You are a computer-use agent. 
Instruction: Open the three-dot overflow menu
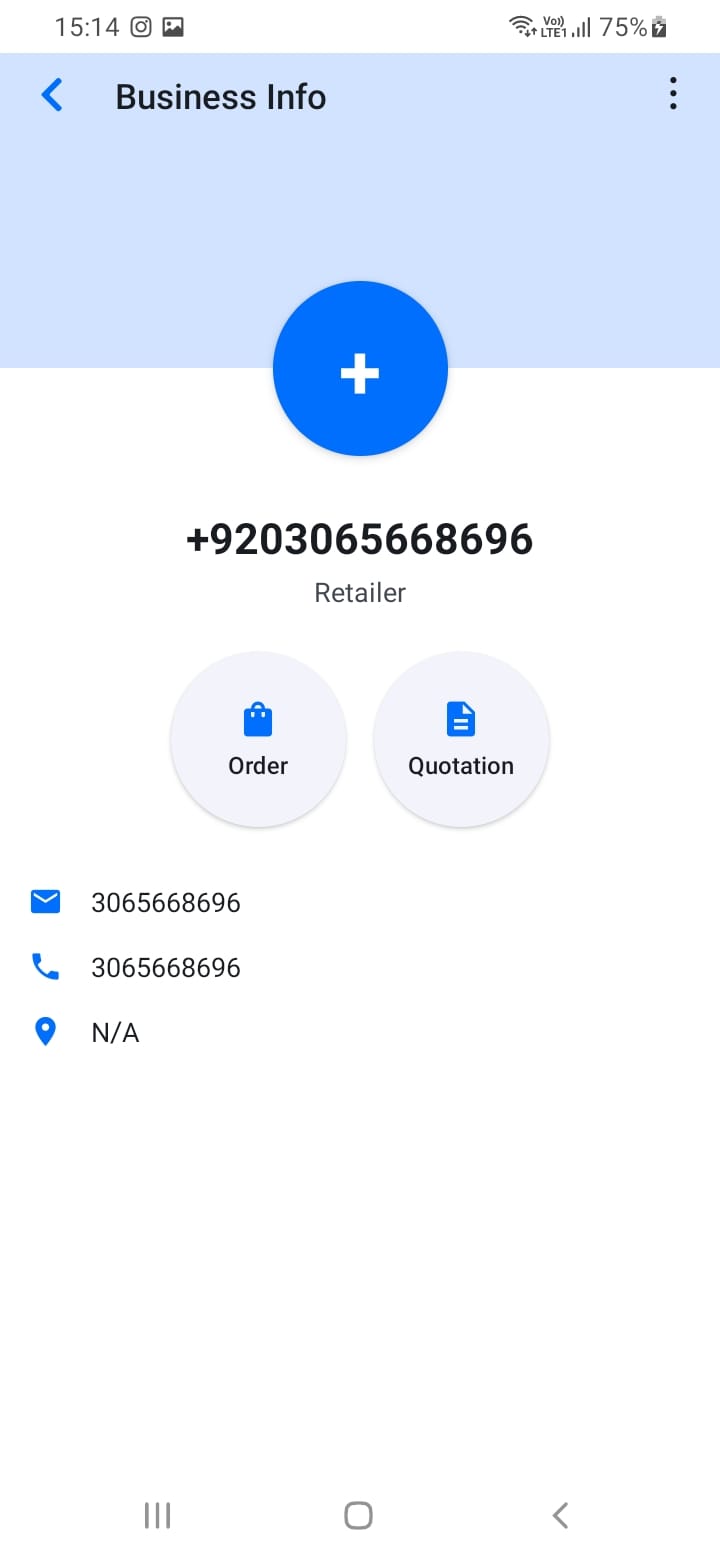click(x=673, y=94)
